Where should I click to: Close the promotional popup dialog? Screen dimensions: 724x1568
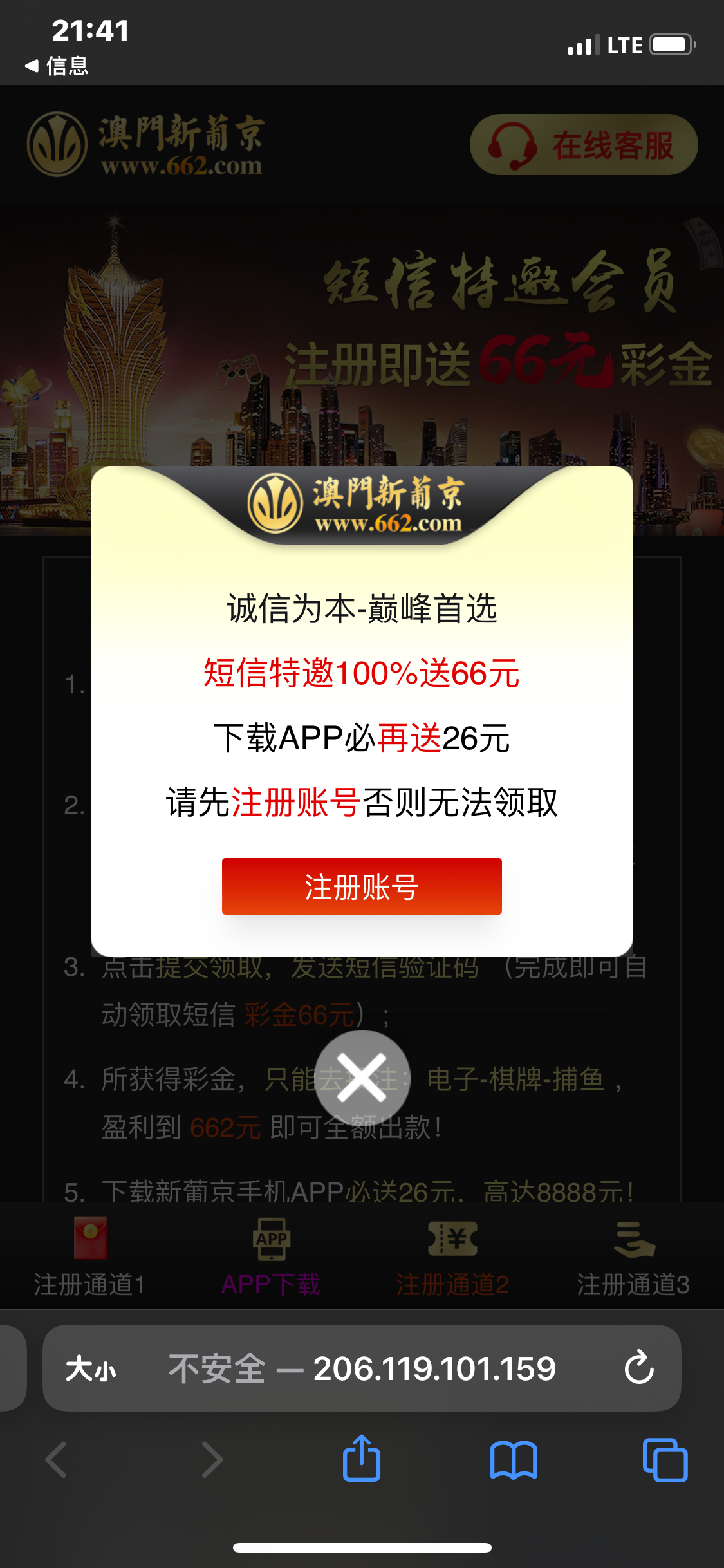tap(362, 1077)
